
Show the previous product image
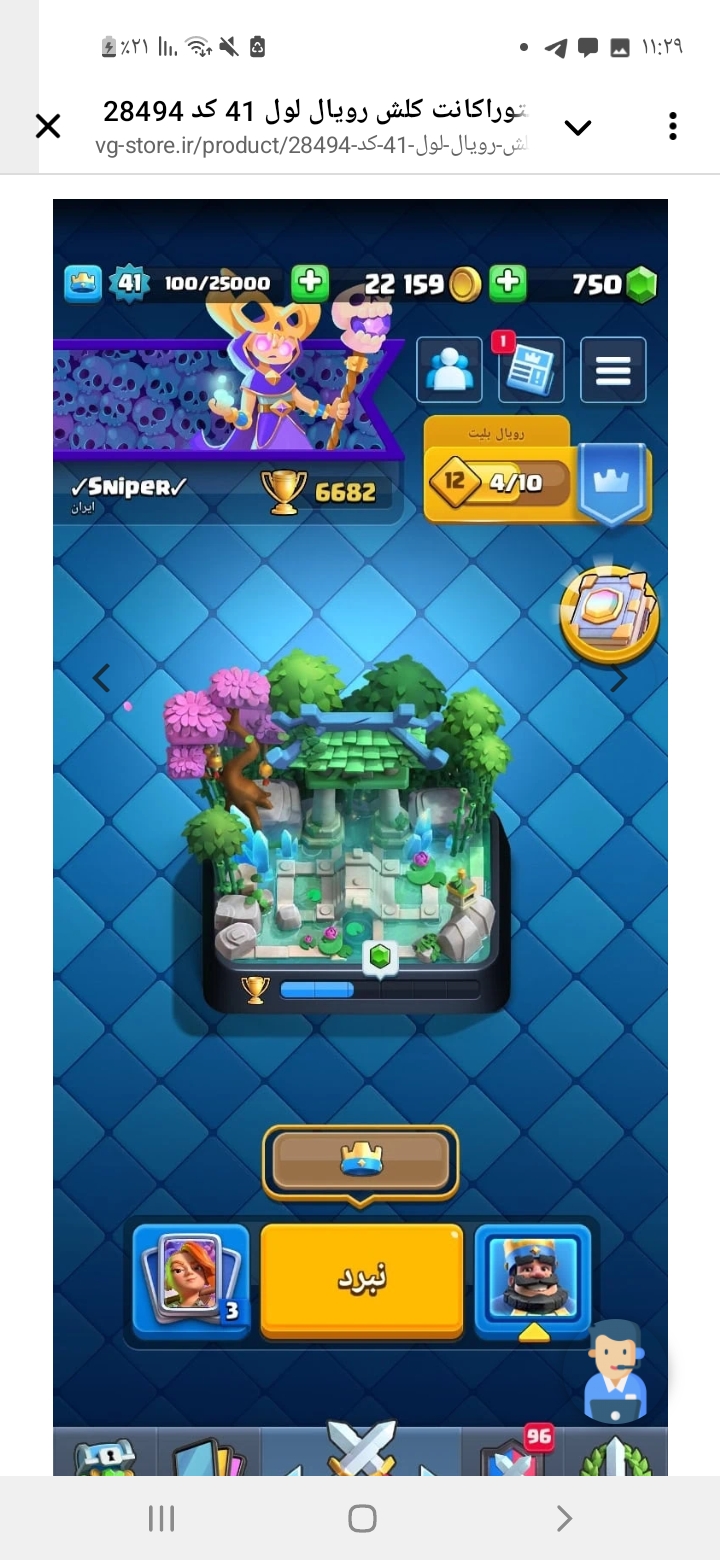[x=101, y=678]
